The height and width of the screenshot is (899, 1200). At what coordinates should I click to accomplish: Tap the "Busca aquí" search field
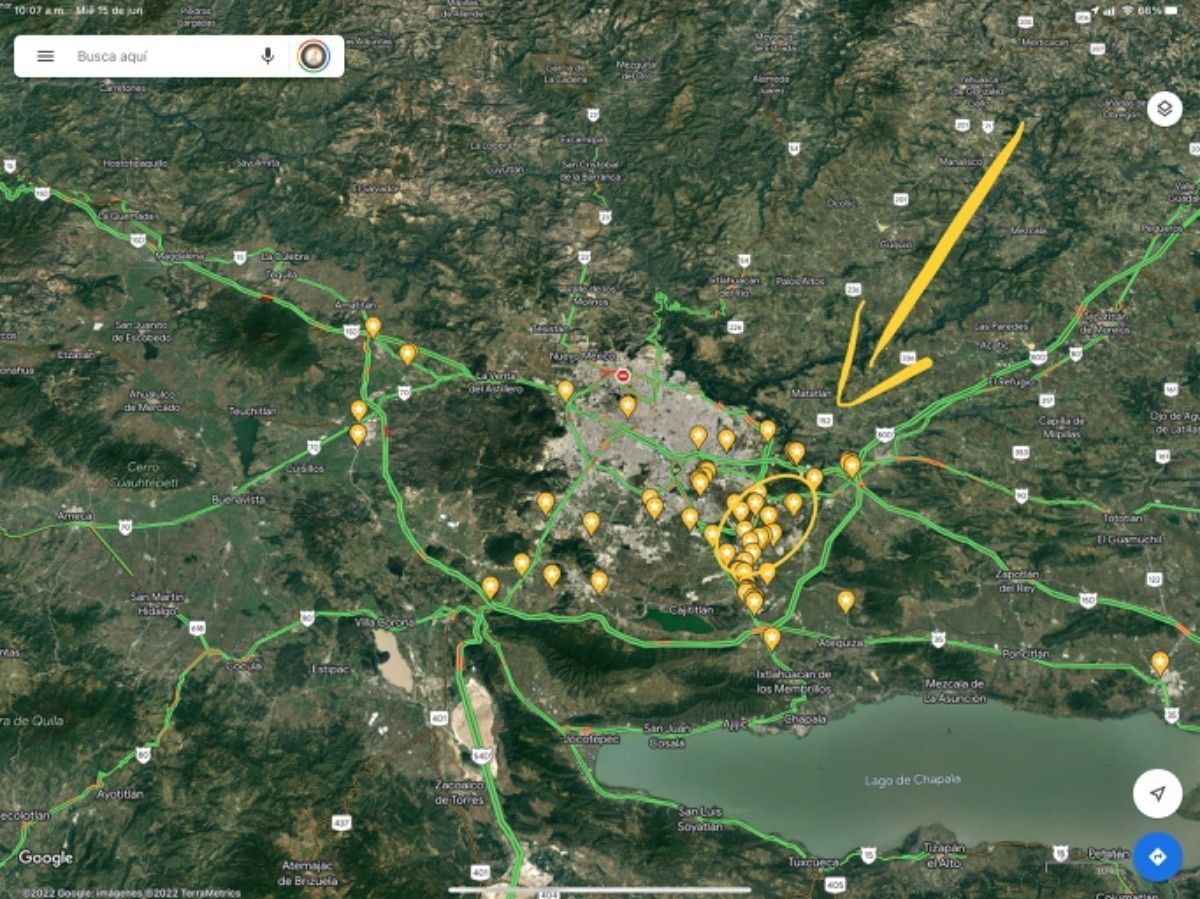(x=160, y=56)
